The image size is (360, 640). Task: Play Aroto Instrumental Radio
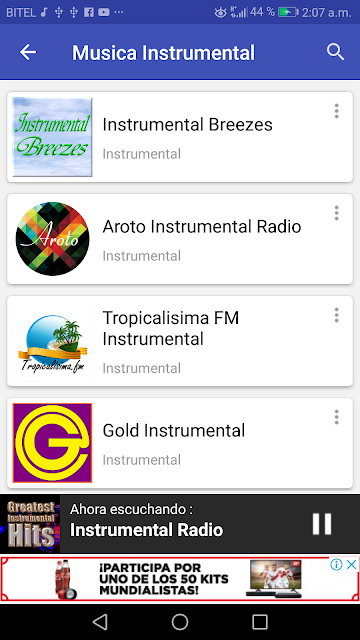pos(180,239)
